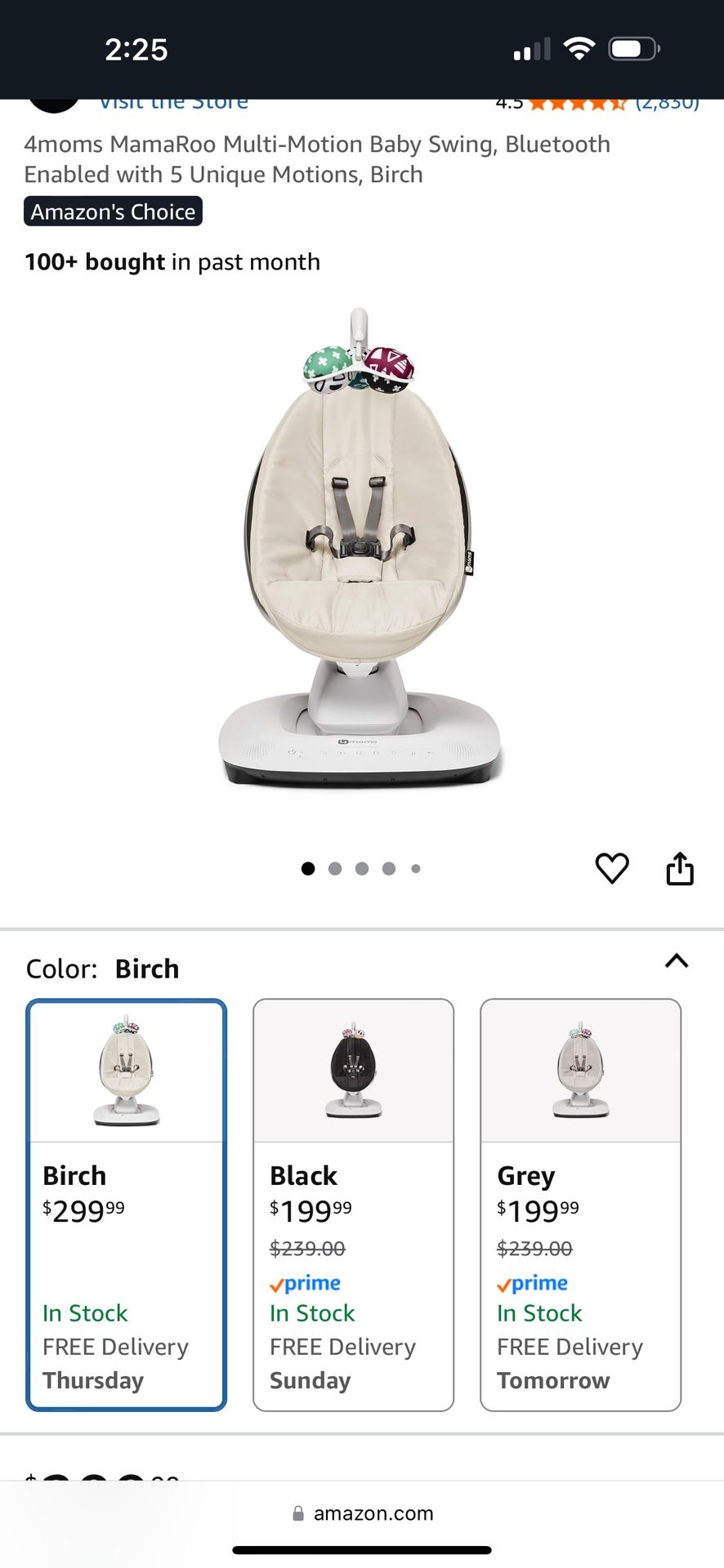
Task: Tap the image carousel page dots
Action: pyautogui.click(x=361, y=869)
